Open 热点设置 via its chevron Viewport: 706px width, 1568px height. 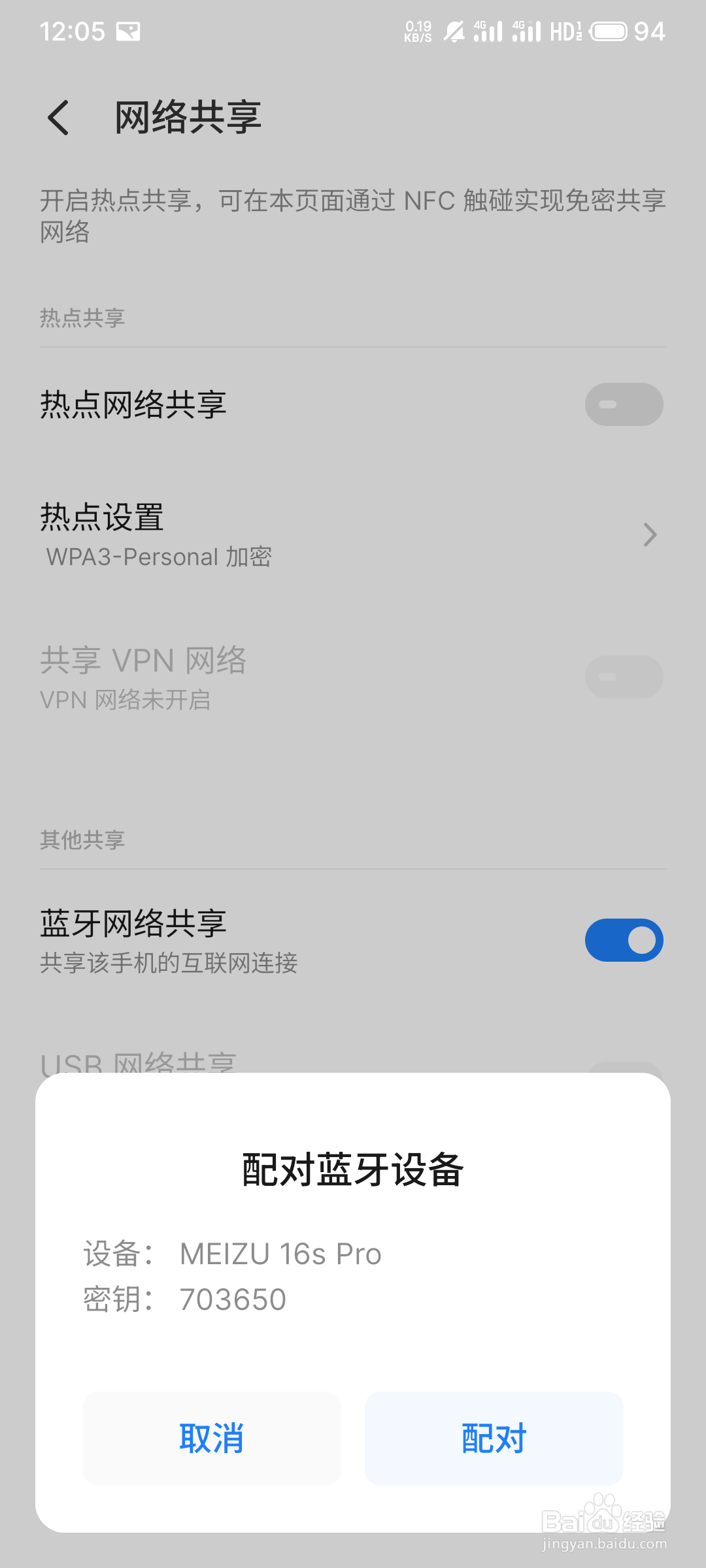(x=649, y=534)
